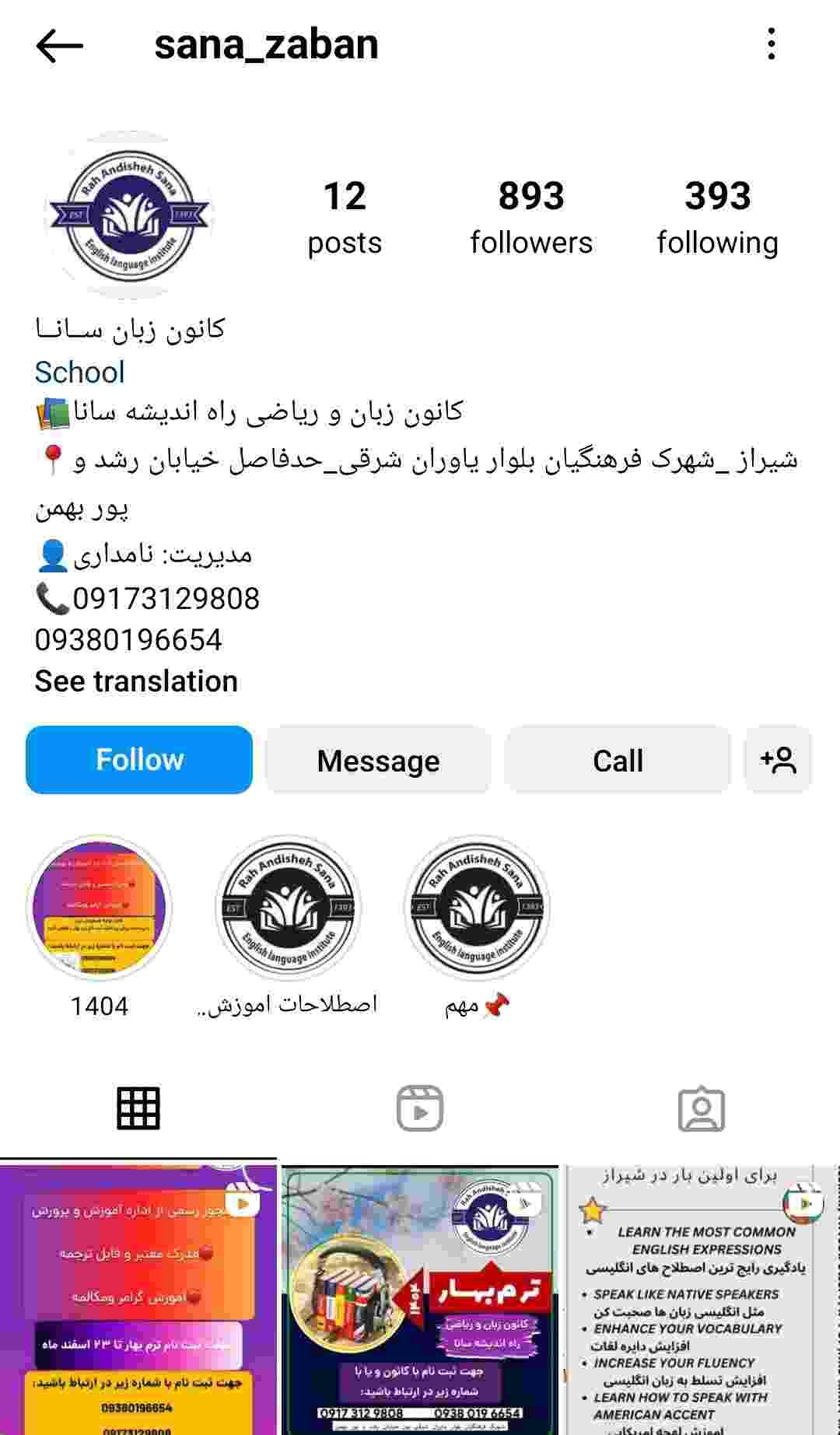This screenshot has height=1435, width=840.
Task: View the 893 followers list
Action: click(x=531, y=218)
